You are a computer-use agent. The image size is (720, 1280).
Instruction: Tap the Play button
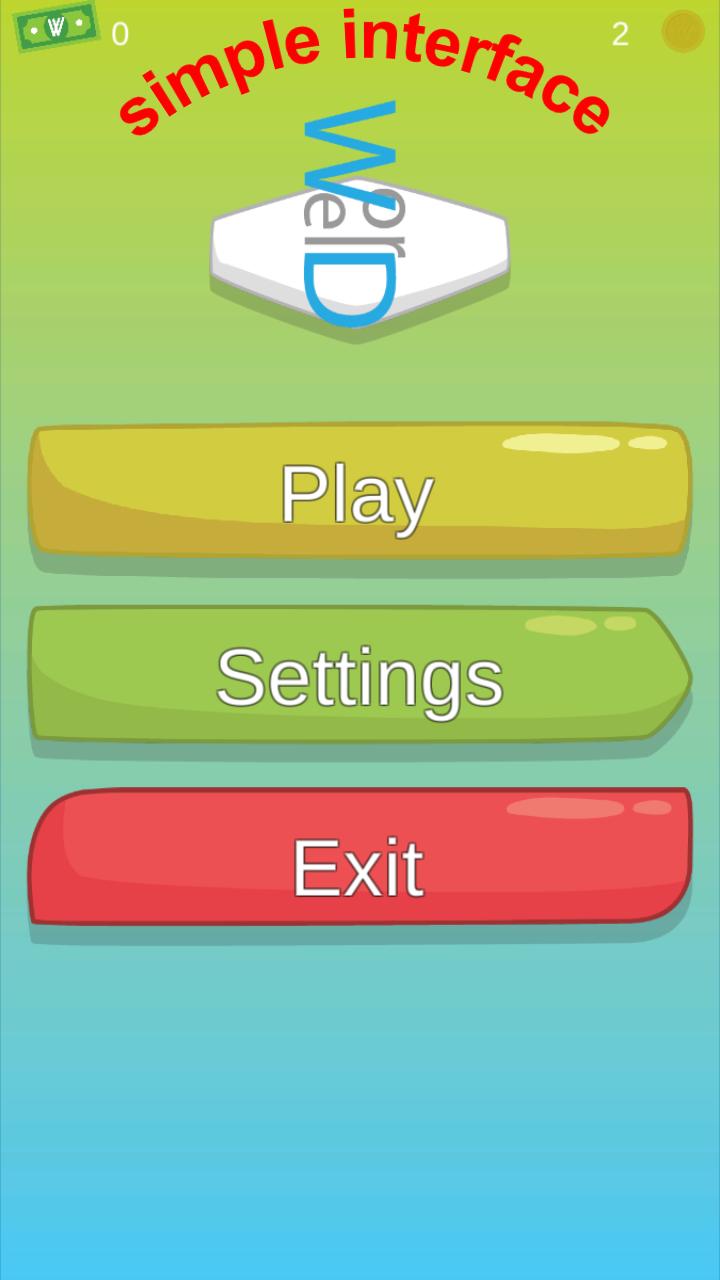click(x=358, y=491)
